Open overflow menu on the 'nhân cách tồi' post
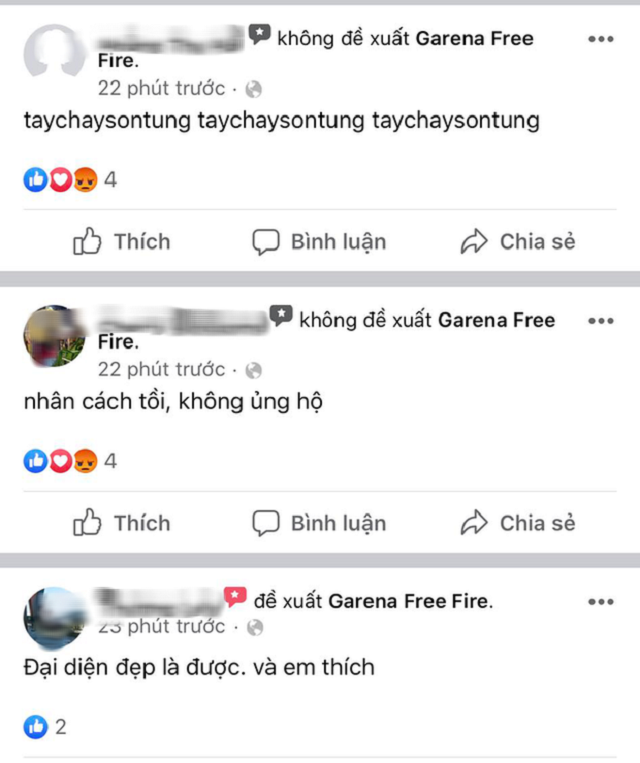This screenshot has height=763, width=640. pyautogui.click(x=600, y=321)
